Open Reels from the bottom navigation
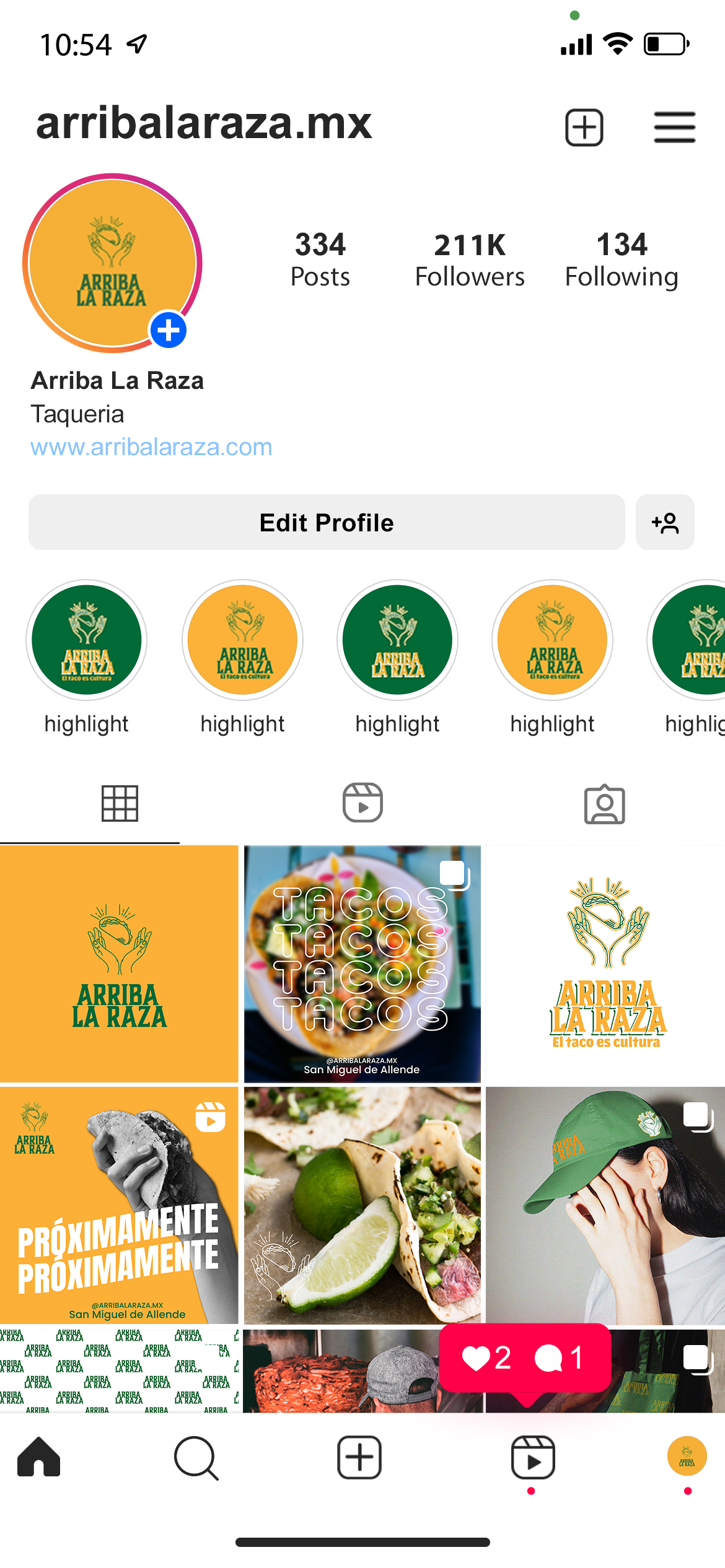This screenshot has width=725, height=1568. coord(532,1457)
